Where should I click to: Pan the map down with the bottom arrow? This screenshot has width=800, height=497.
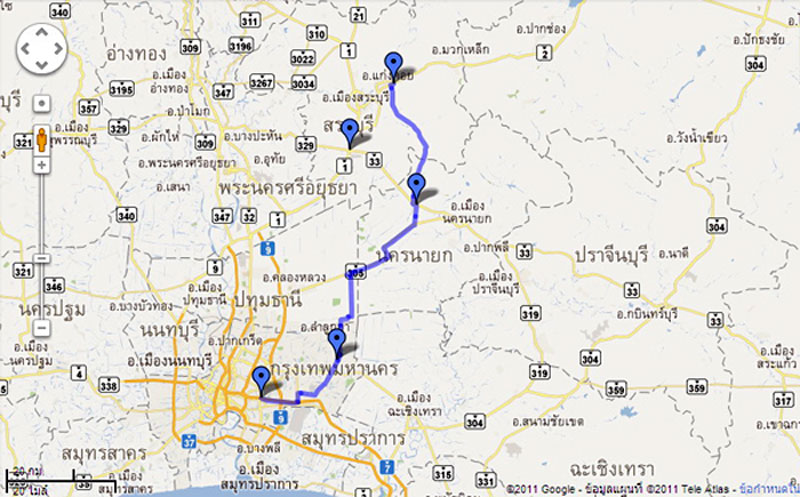pos(42,63)
